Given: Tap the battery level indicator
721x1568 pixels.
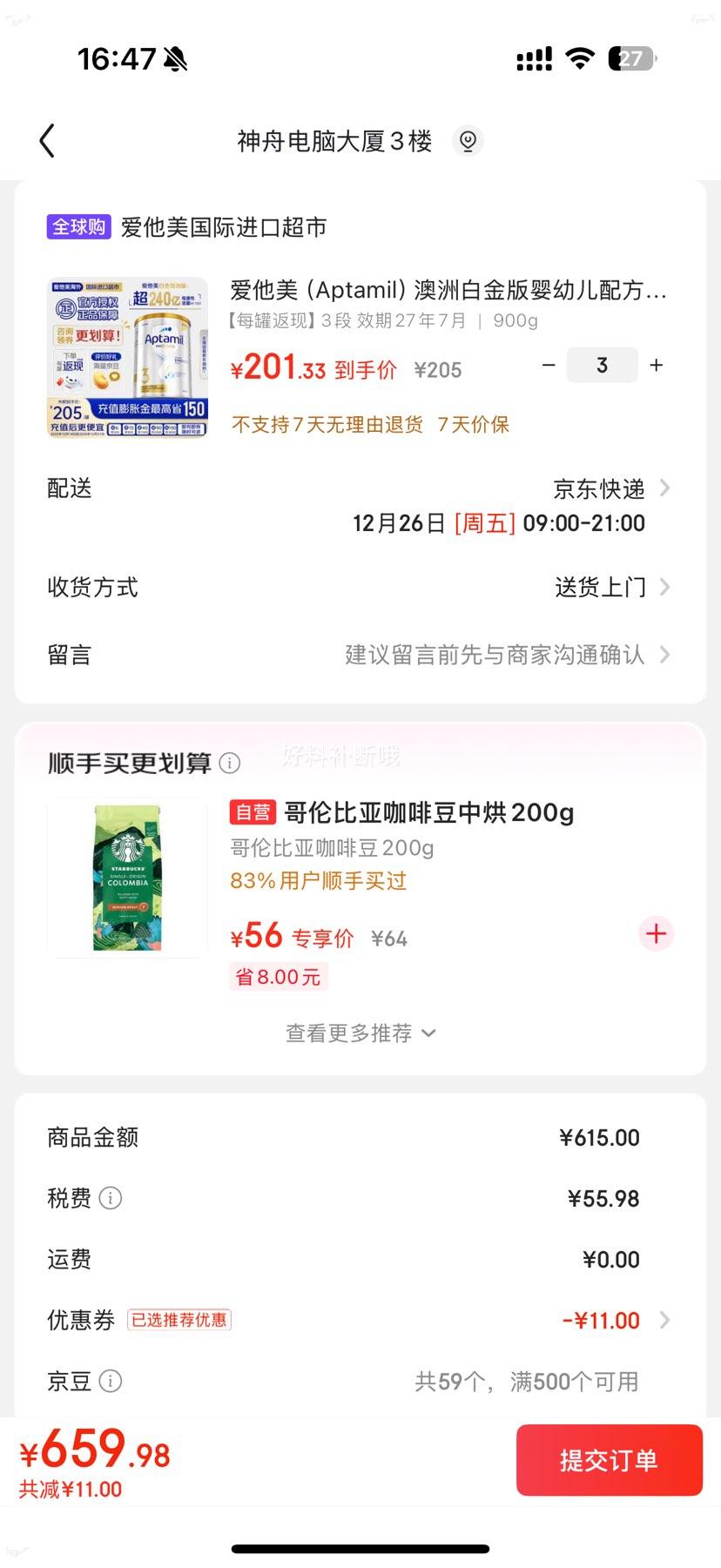Looking at the screenshot, I should 629,57.
